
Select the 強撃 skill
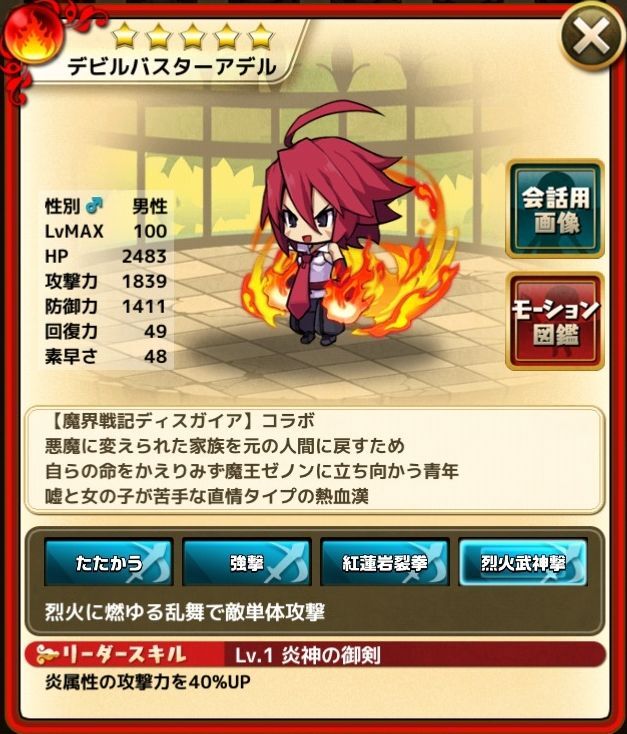tap(247, 563)
